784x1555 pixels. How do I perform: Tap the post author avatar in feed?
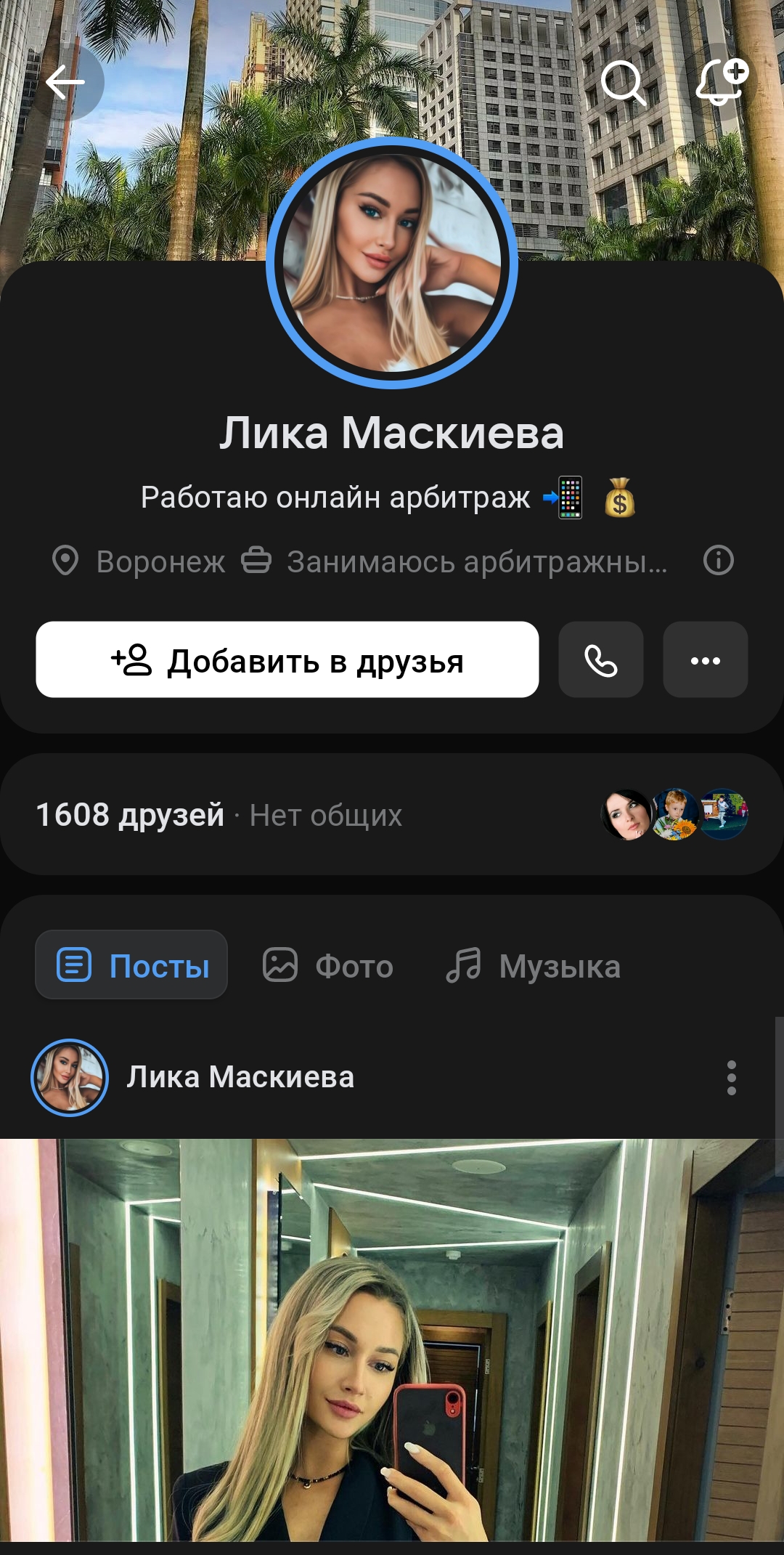[70, 1078]
